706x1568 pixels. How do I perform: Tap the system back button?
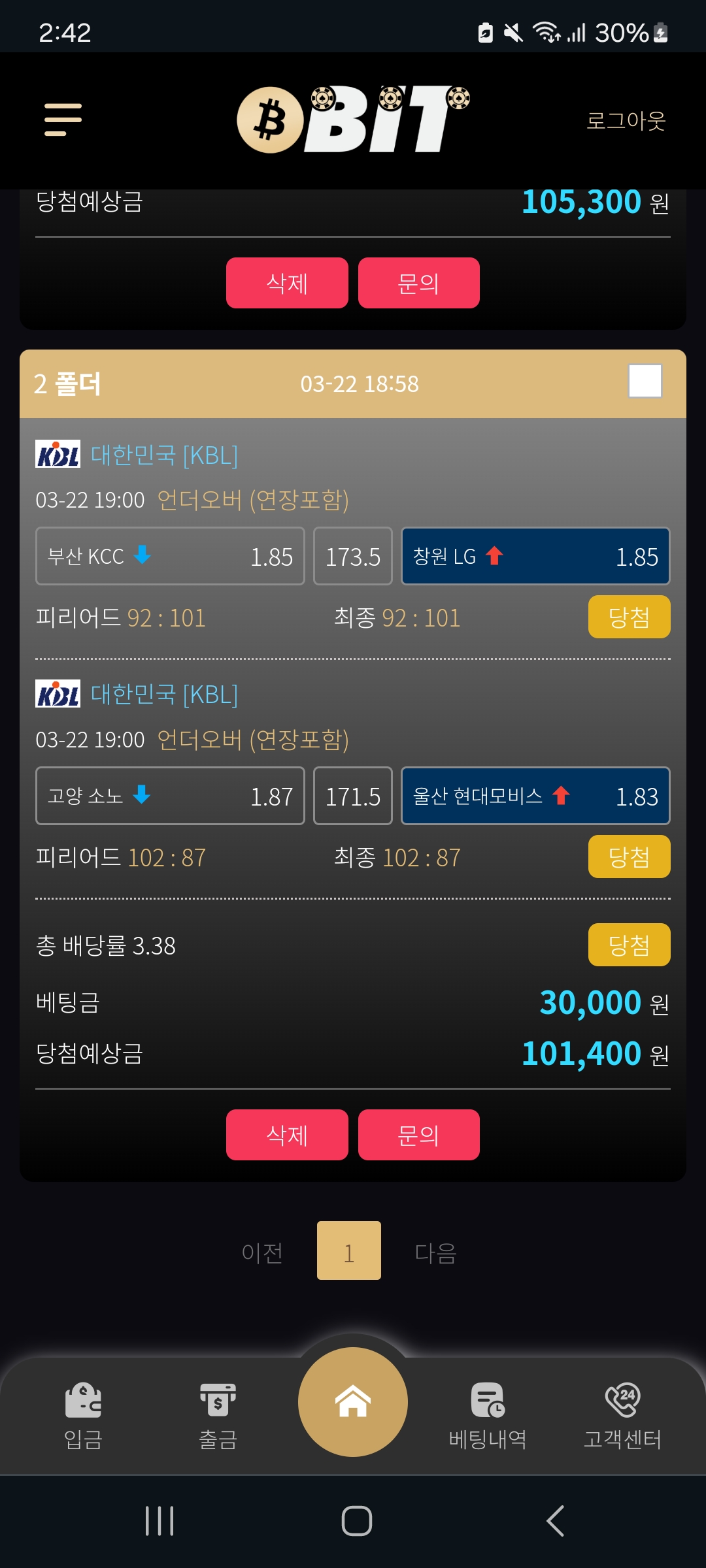(554, 1521)
